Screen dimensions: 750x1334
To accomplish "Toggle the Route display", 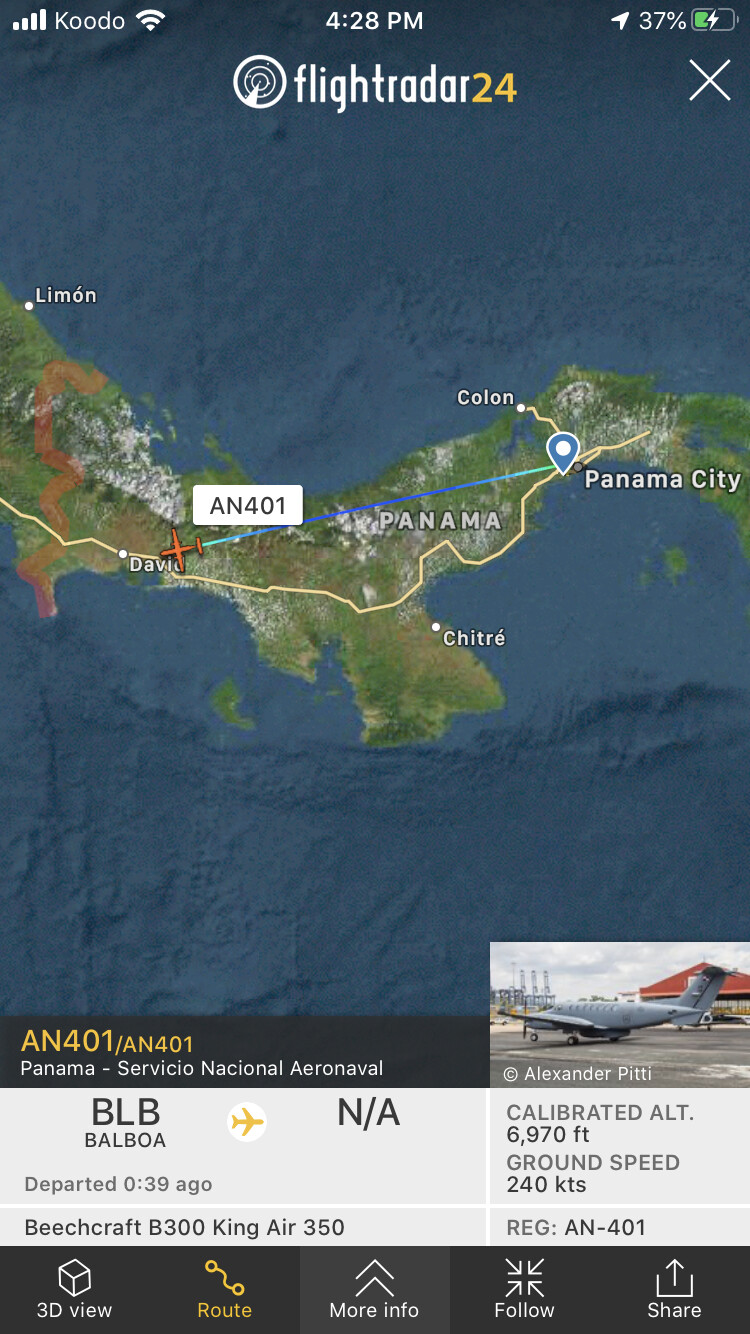I will 224,1290.
